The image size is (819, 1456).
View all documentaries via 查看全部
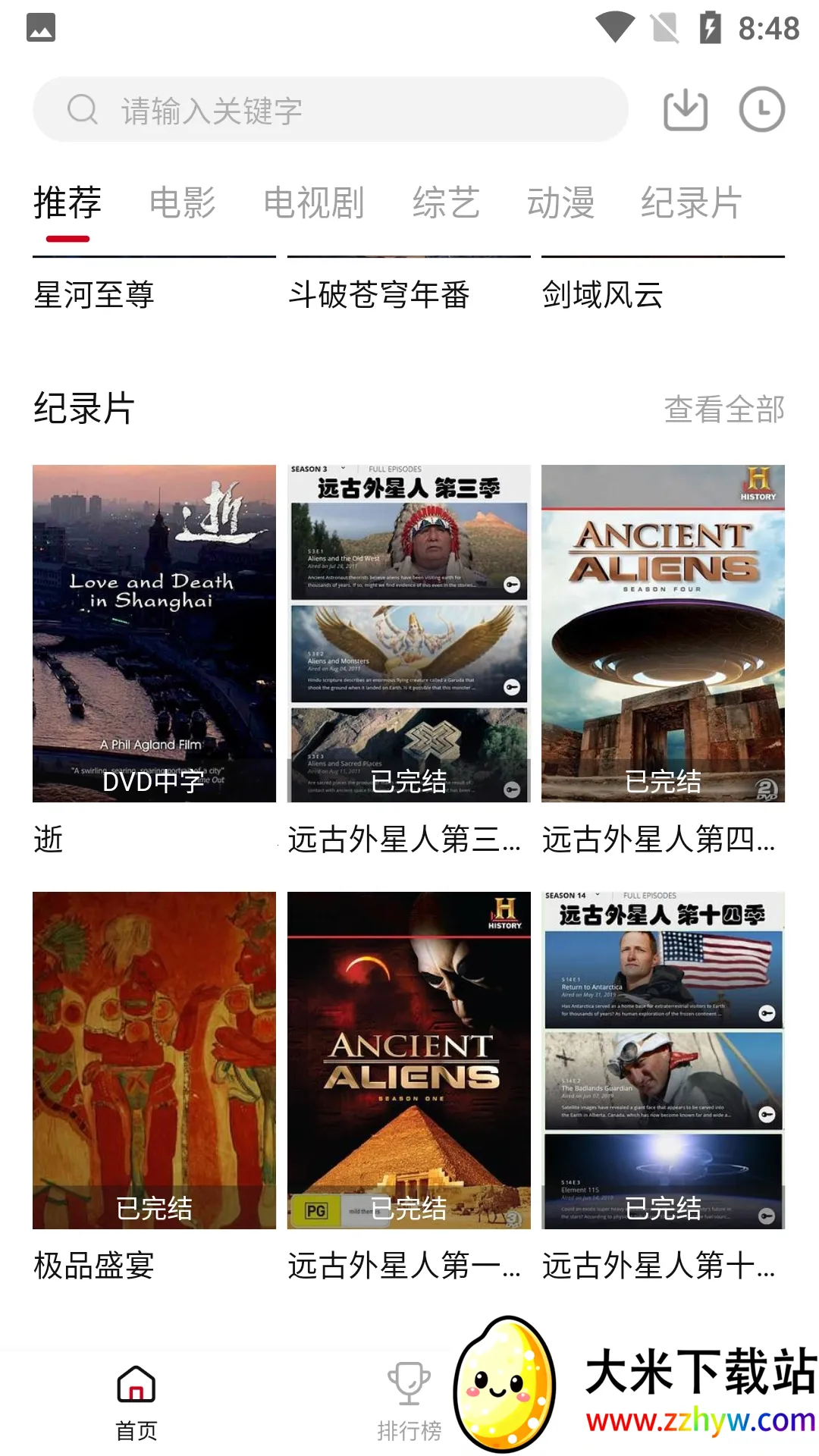[724, 409]
